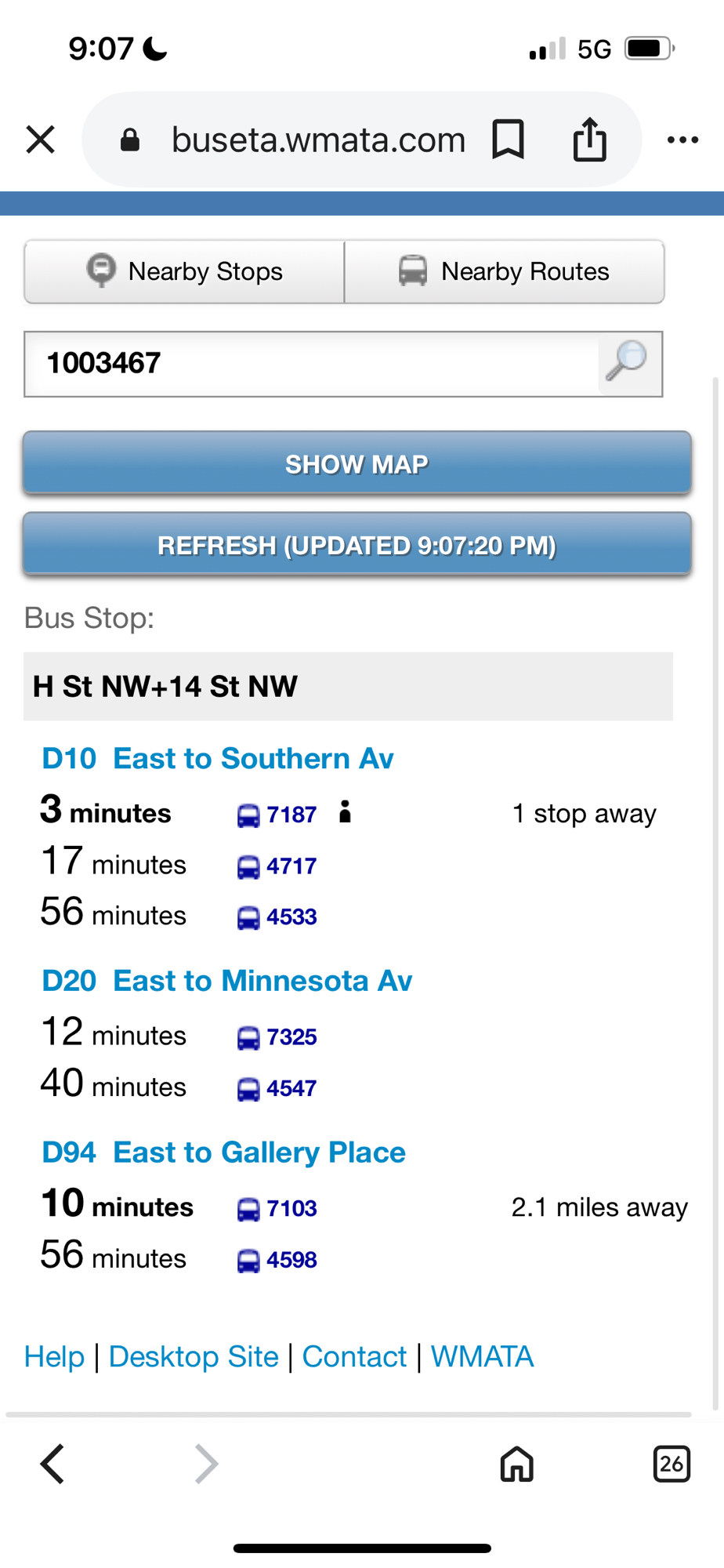Switch to the Desktop Site
This screenshot has height=1568, width=724.
(x=194, y=1356)
